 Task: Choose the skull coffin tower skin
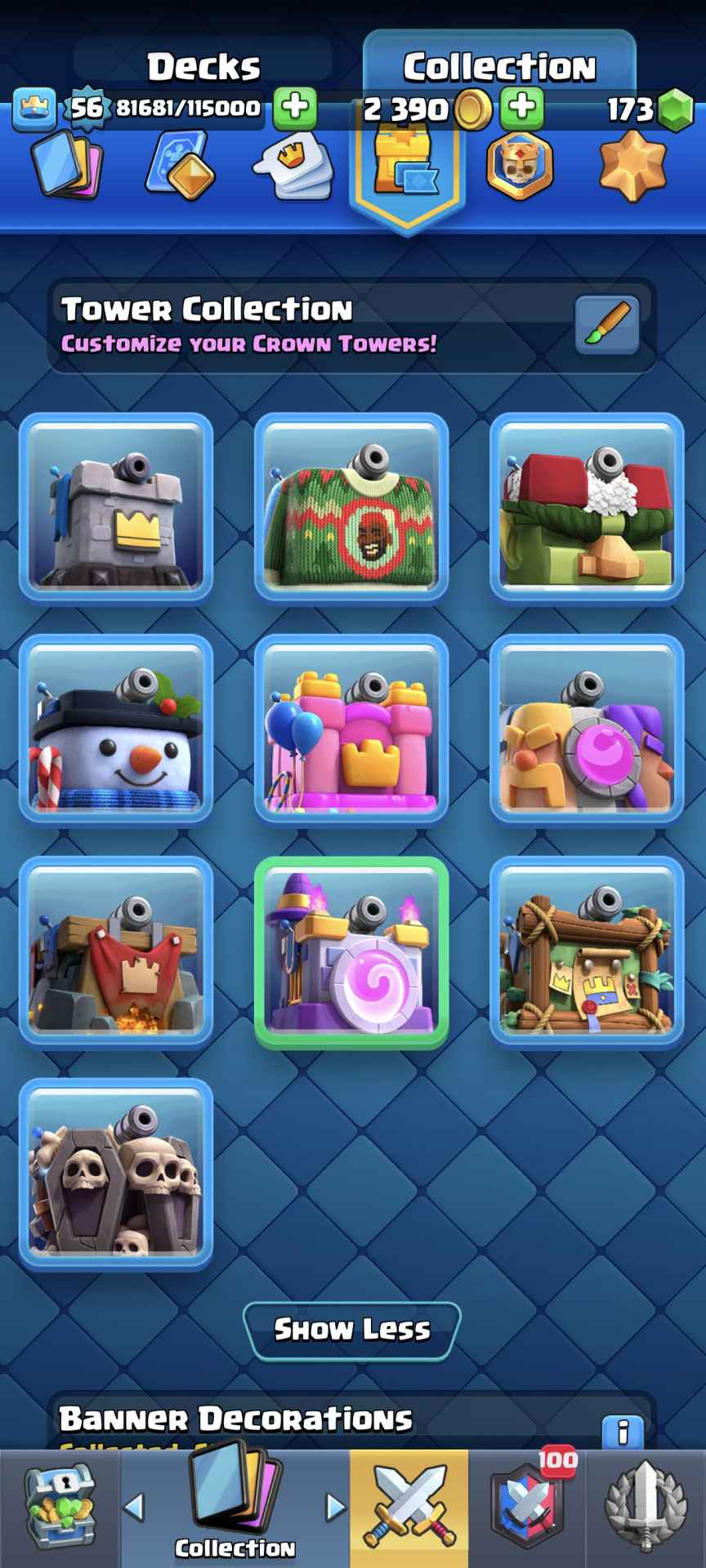pos(116,1173)
